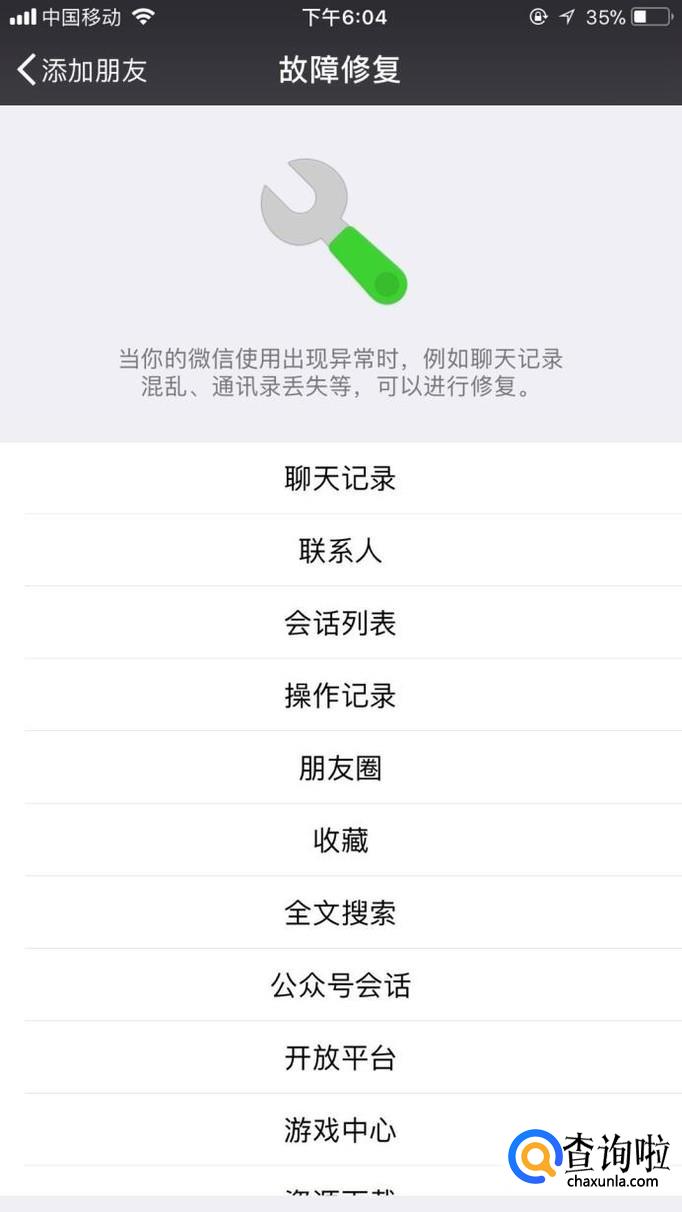
Task: Open the 收藏 repair row
Action: pos(340,841)
